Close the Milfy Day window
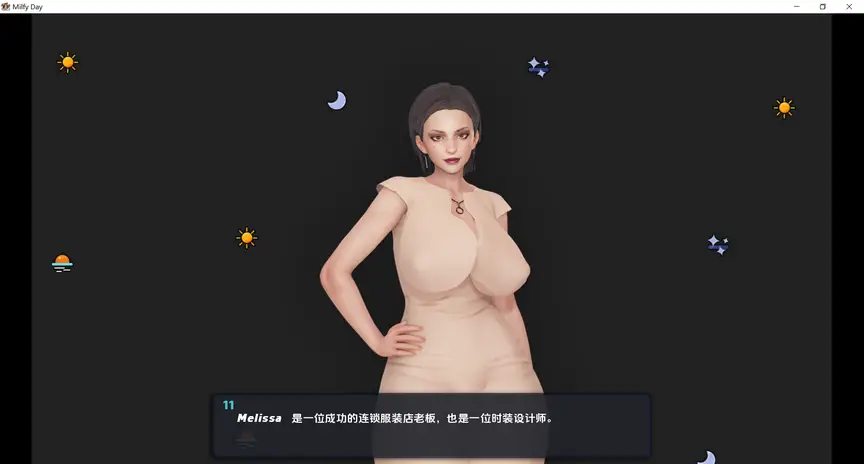The height and width of the screenshot is (464, 864). (850, 6)
